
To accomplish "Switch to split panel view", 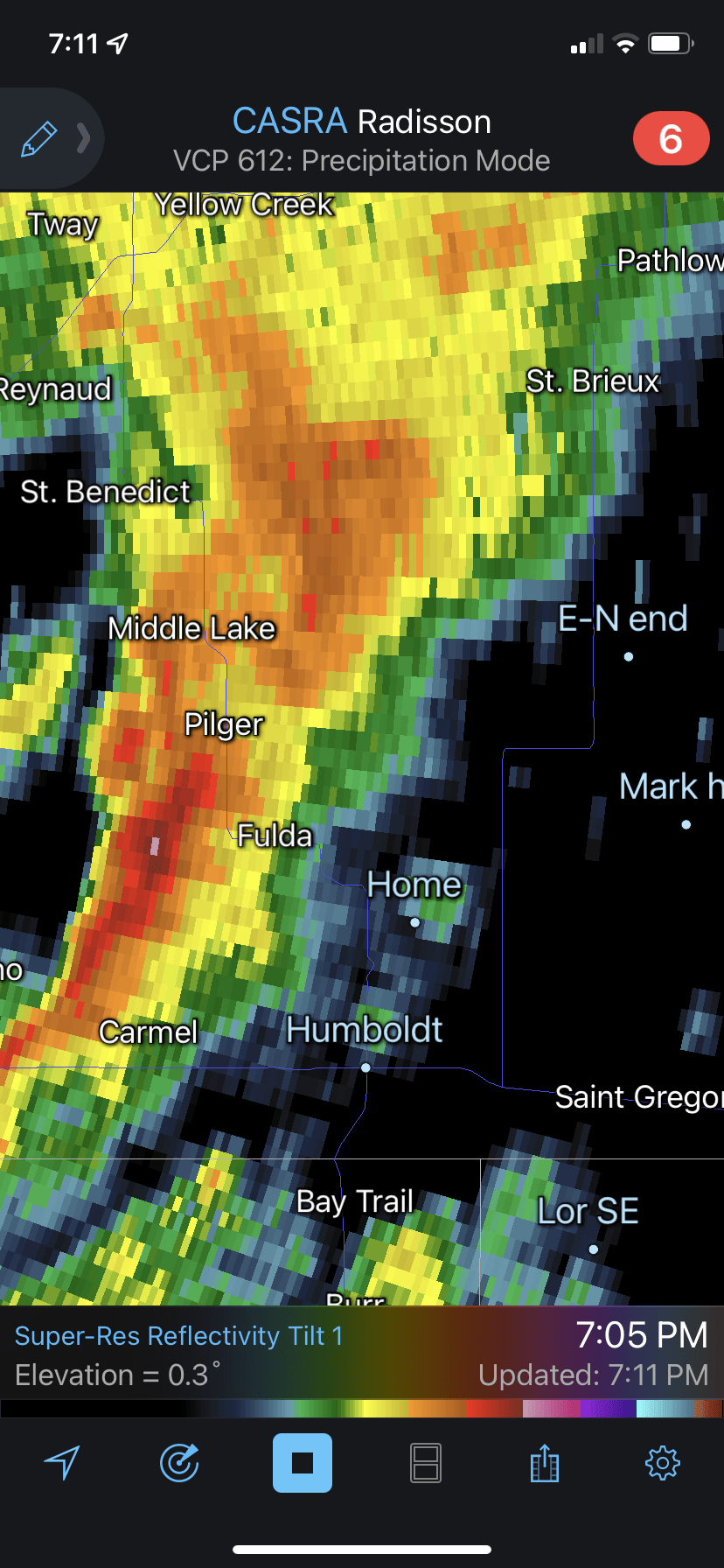I will (426, 1462).
